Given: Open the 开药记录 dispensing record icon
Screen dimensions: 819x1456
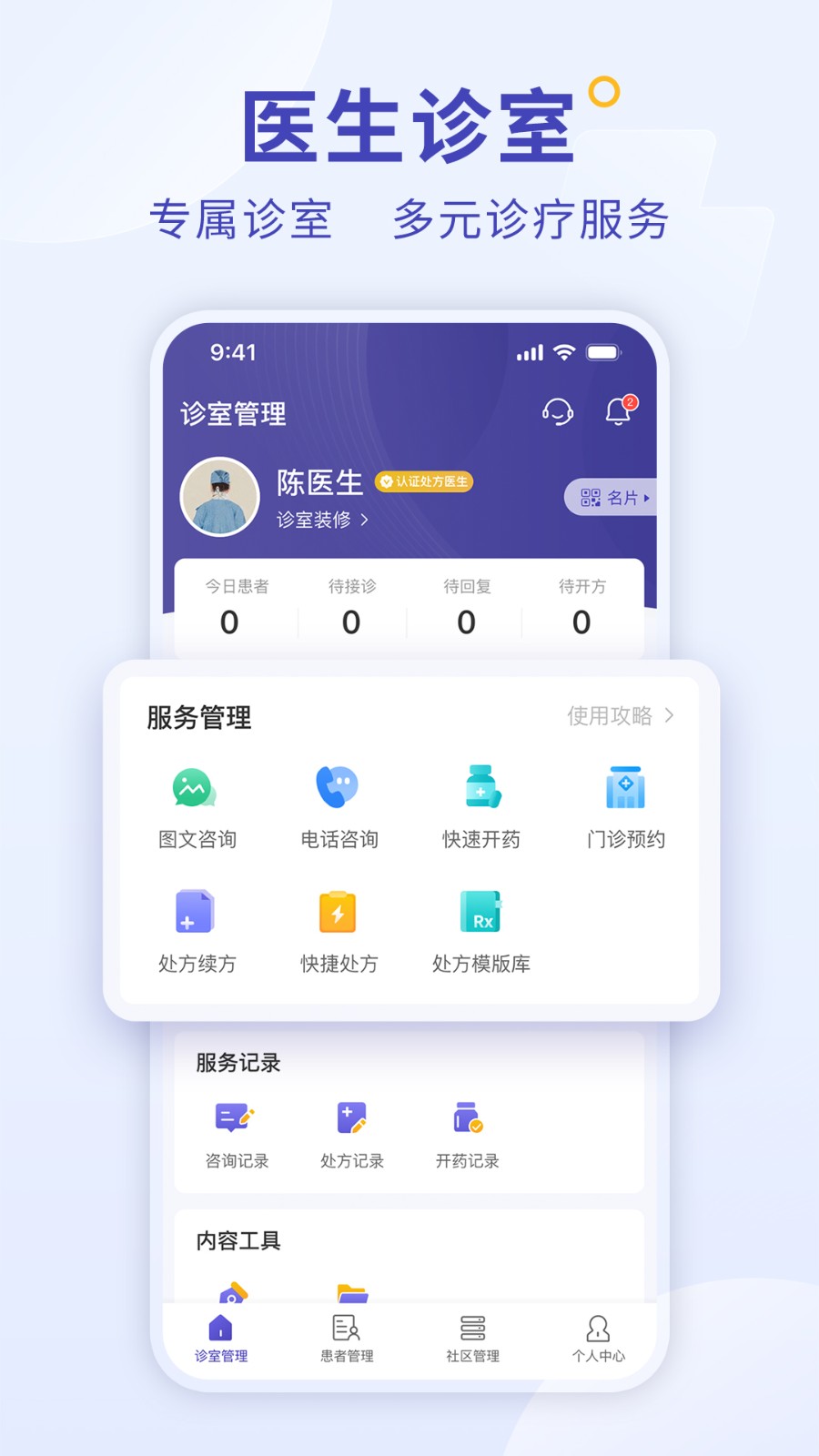Looking at the screenshot, I should pyautogui.click(x=465, y=1117).
